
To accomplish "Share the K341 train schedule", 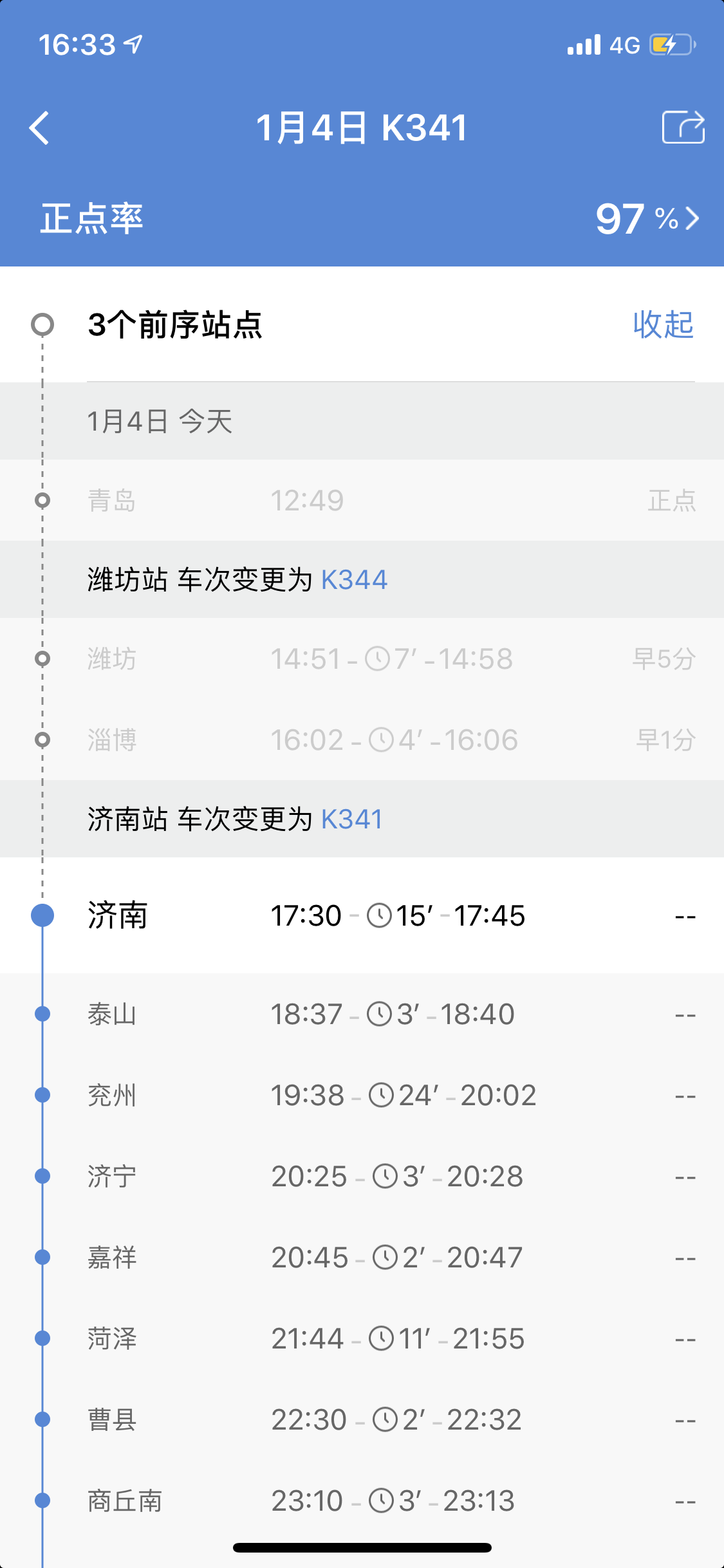I will 683,127.
